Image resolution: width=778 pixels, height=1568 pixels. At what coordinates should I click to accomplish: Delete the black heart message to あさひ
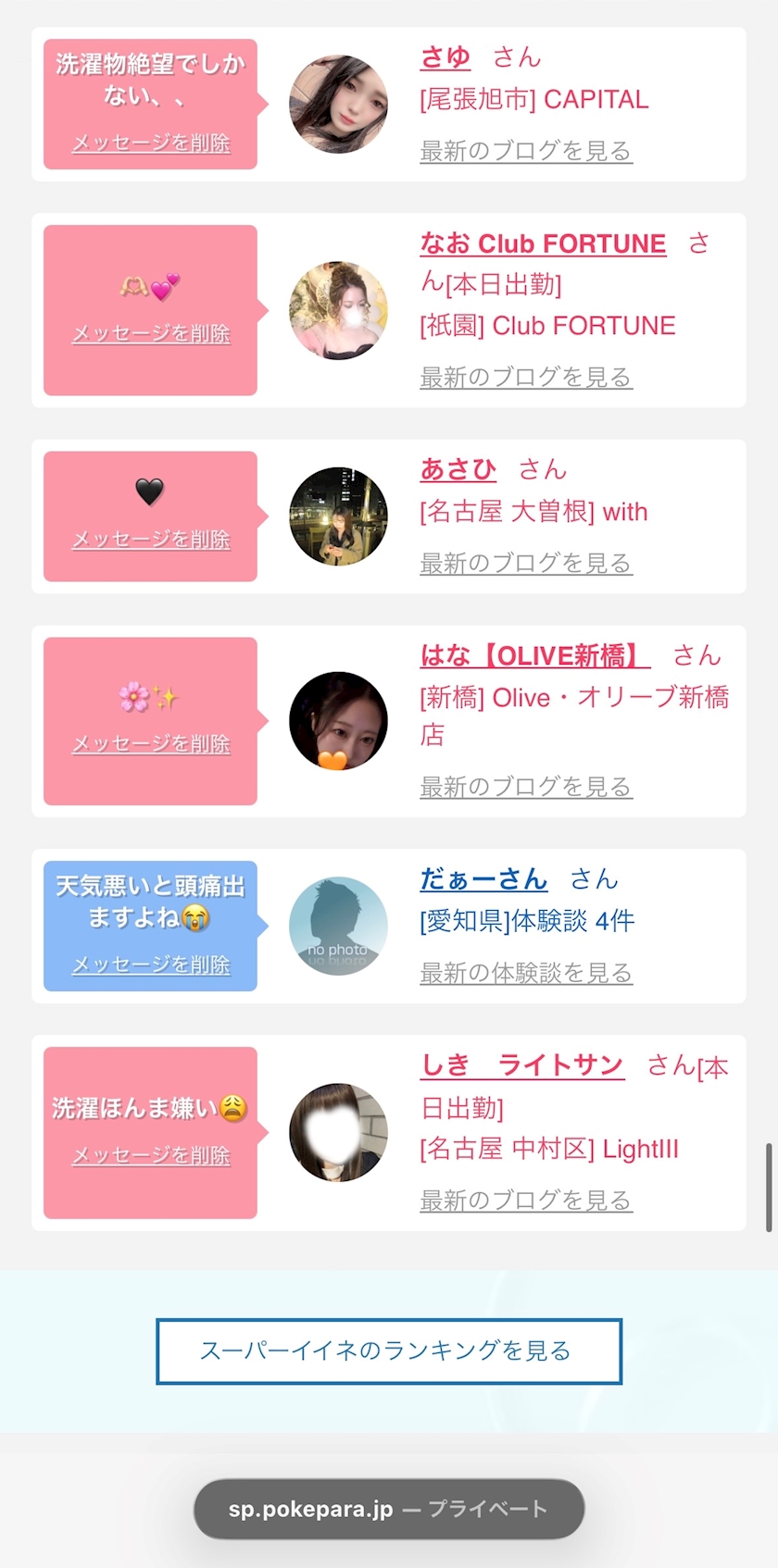point(151,539)
